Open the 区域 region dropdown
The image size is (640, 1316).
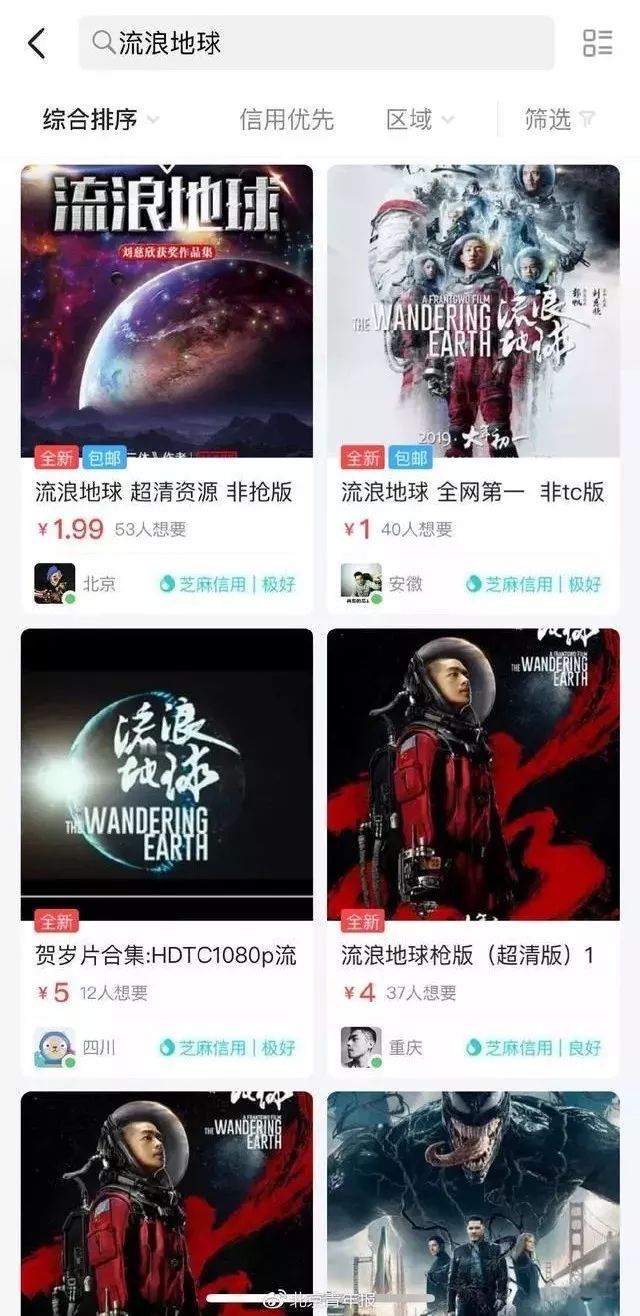[420, 120]
